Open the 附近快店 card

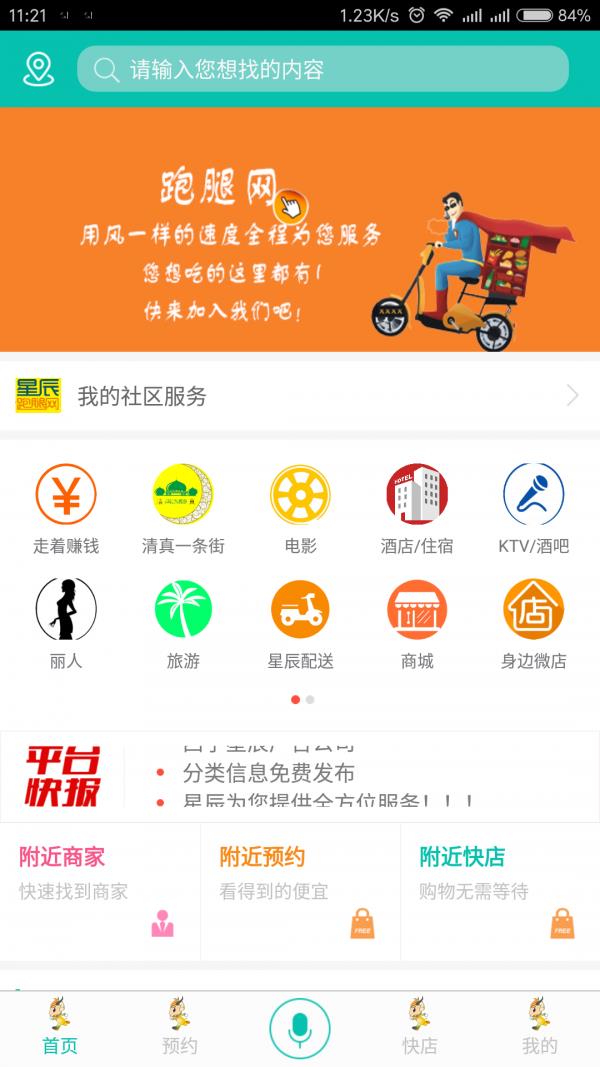click(500, 890)
